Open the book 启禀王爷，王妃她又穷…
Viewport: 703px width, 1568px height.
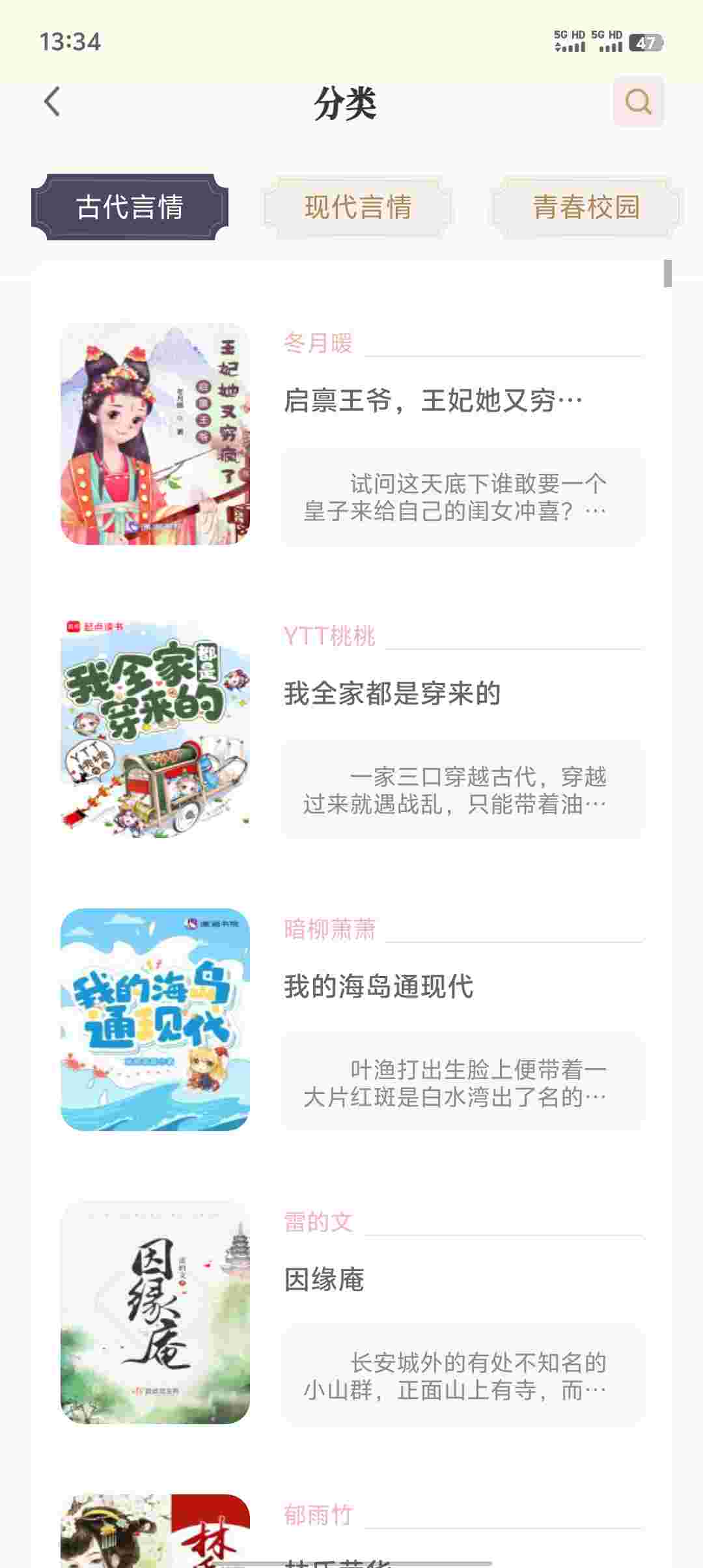[433, 400]
